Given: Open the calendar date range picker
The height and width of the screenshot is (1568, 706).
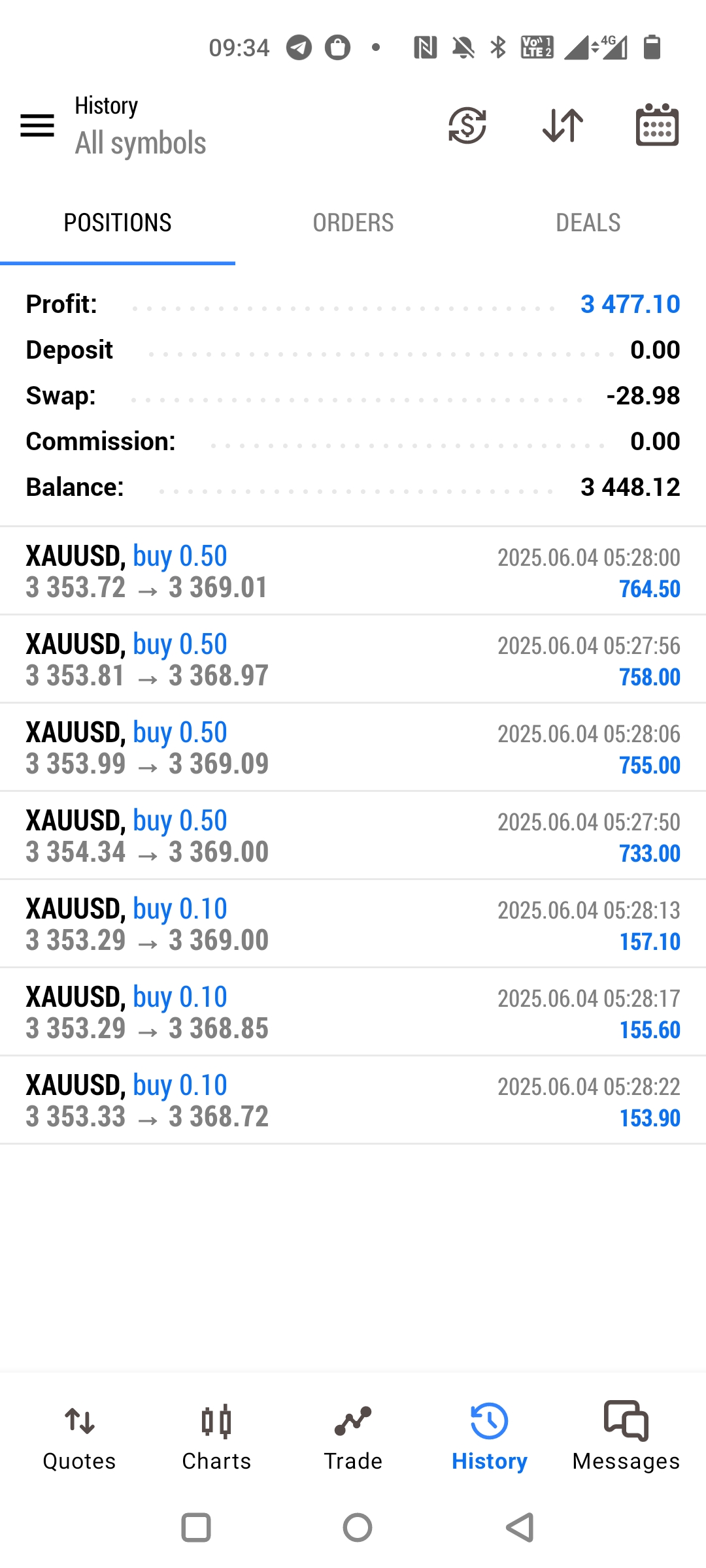Looking at the screenshot, I should pos(657,125).
